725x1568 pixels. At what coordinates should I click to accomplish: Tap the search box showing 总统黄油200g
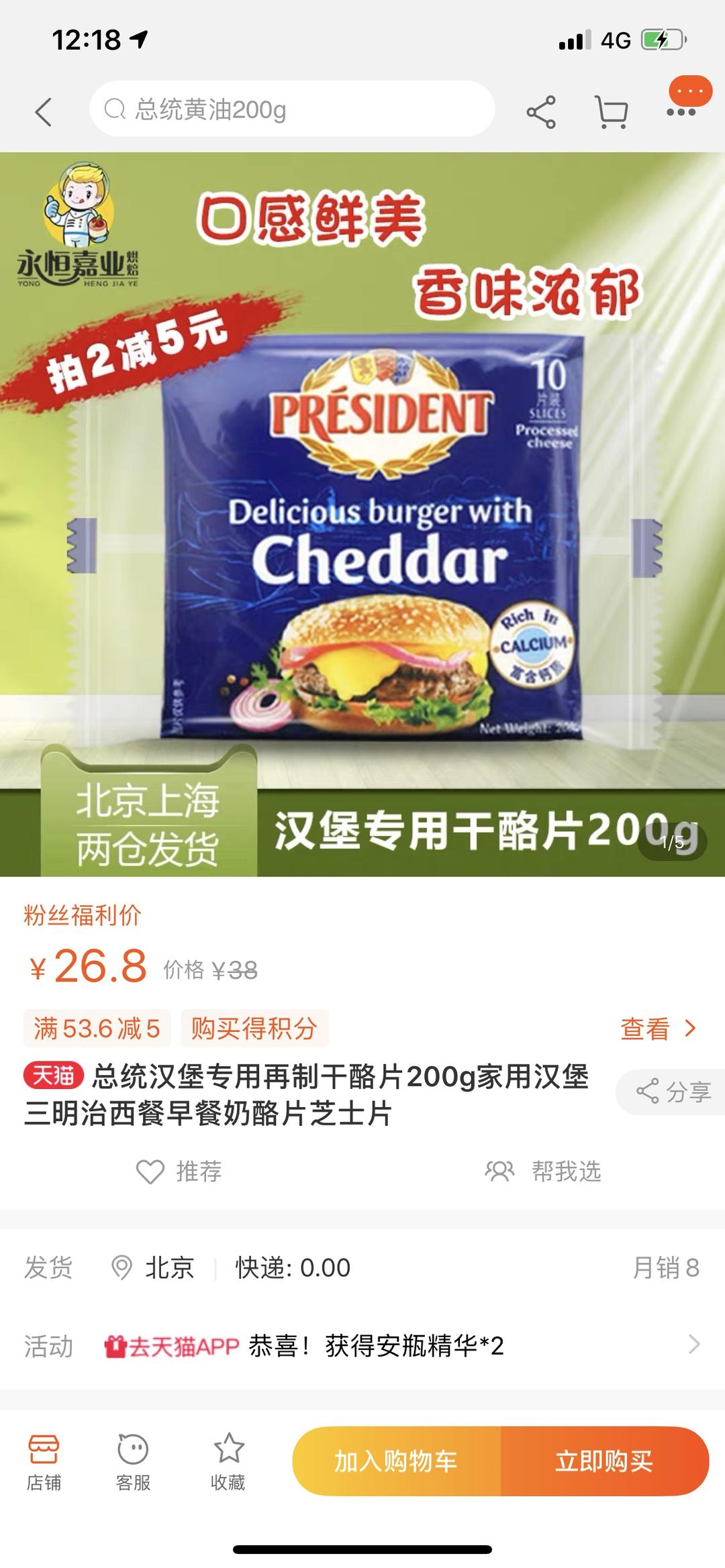pos(292,109)
